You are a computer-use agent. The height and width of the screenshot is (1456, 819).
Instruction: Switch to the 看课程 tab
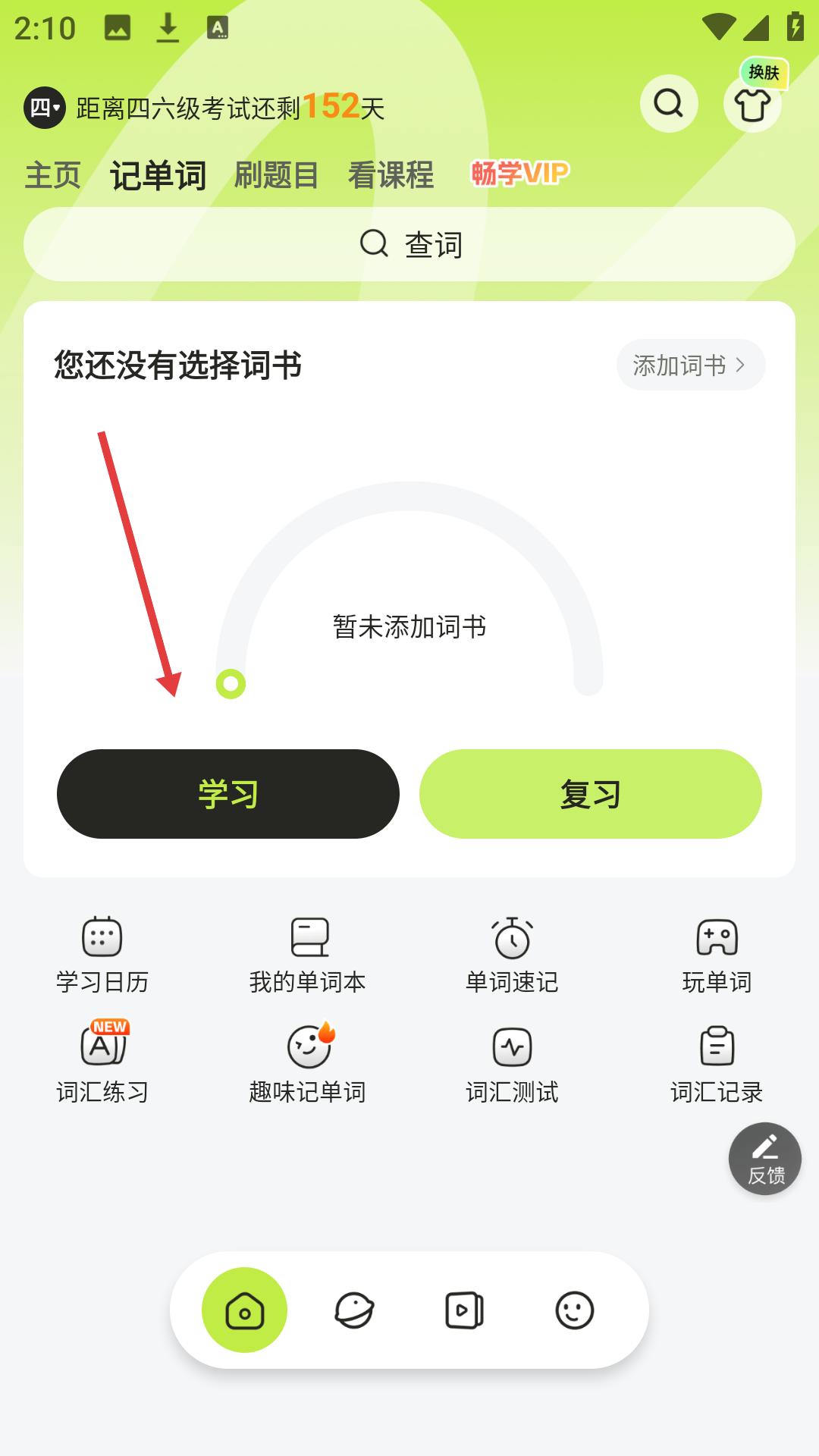[x=391, y=175]
